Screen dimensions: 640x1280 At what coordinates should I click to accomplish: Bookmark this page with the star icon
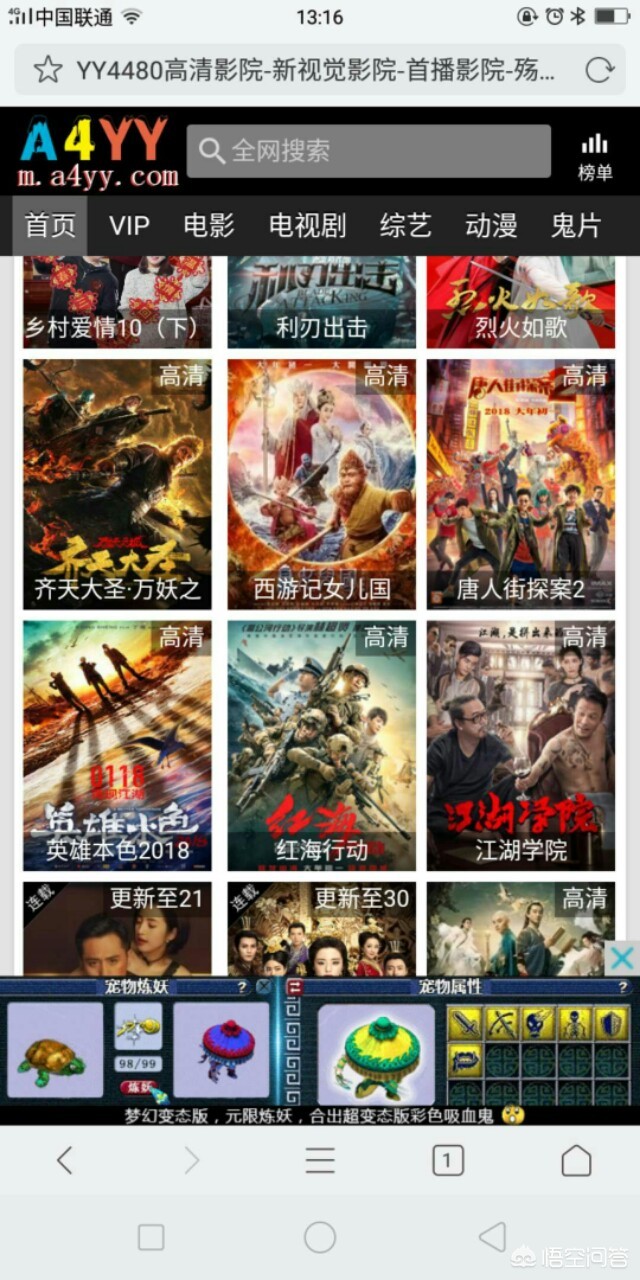(x=47, y=69)
